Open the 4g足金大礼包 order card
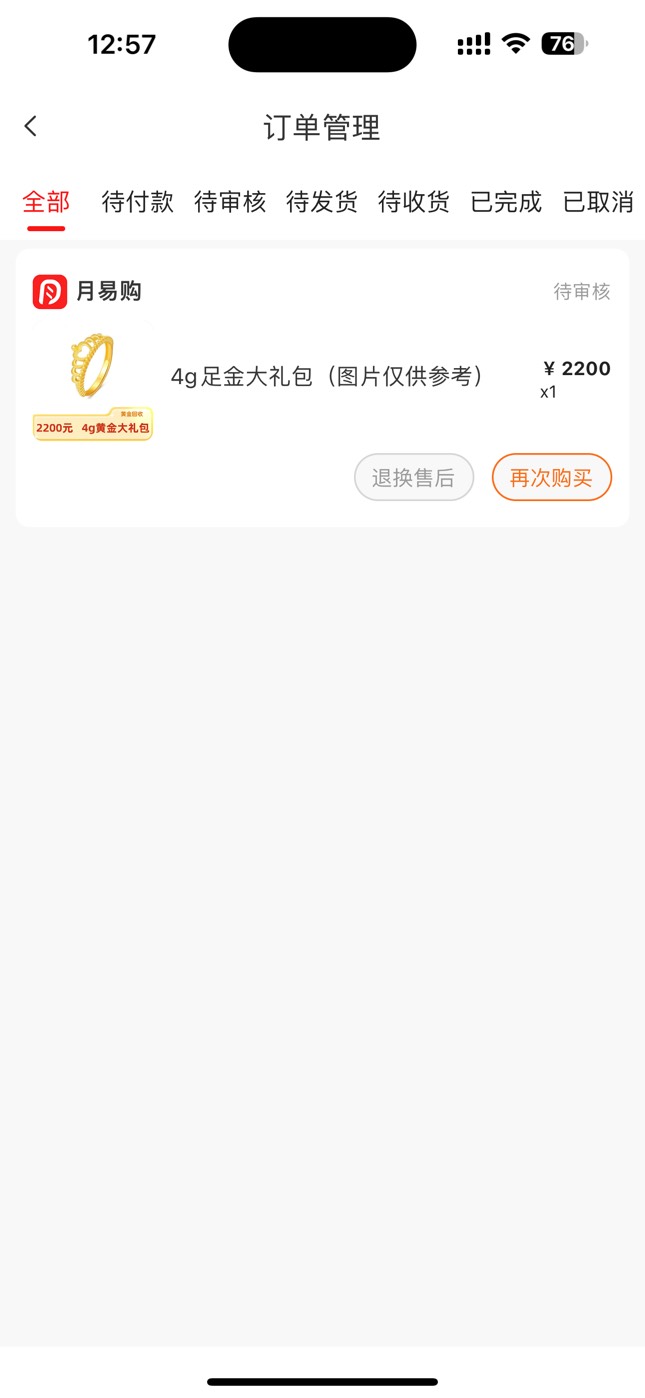645x1398 pixels. [x=326, y=377]
